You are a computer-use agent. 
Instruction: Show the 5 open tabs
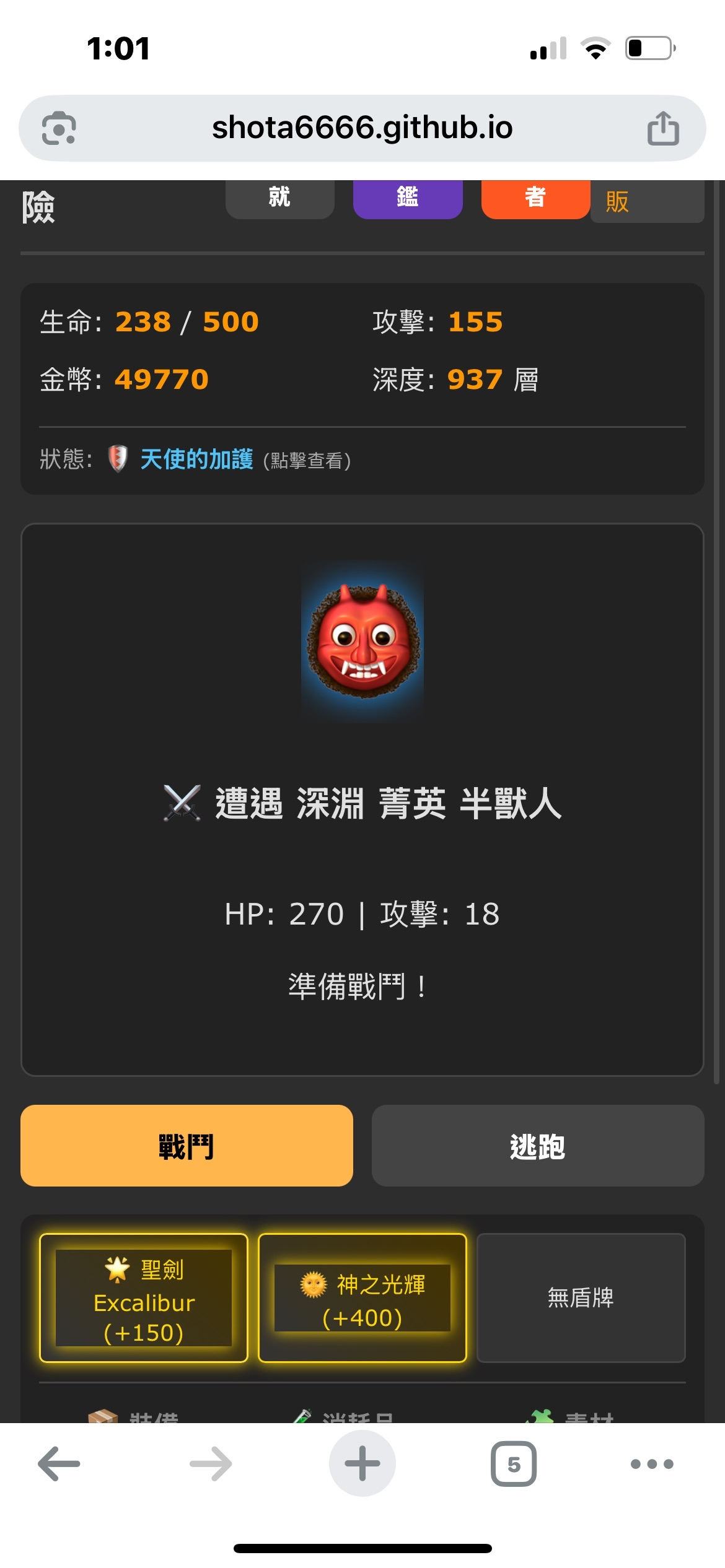pos(514,1464)
